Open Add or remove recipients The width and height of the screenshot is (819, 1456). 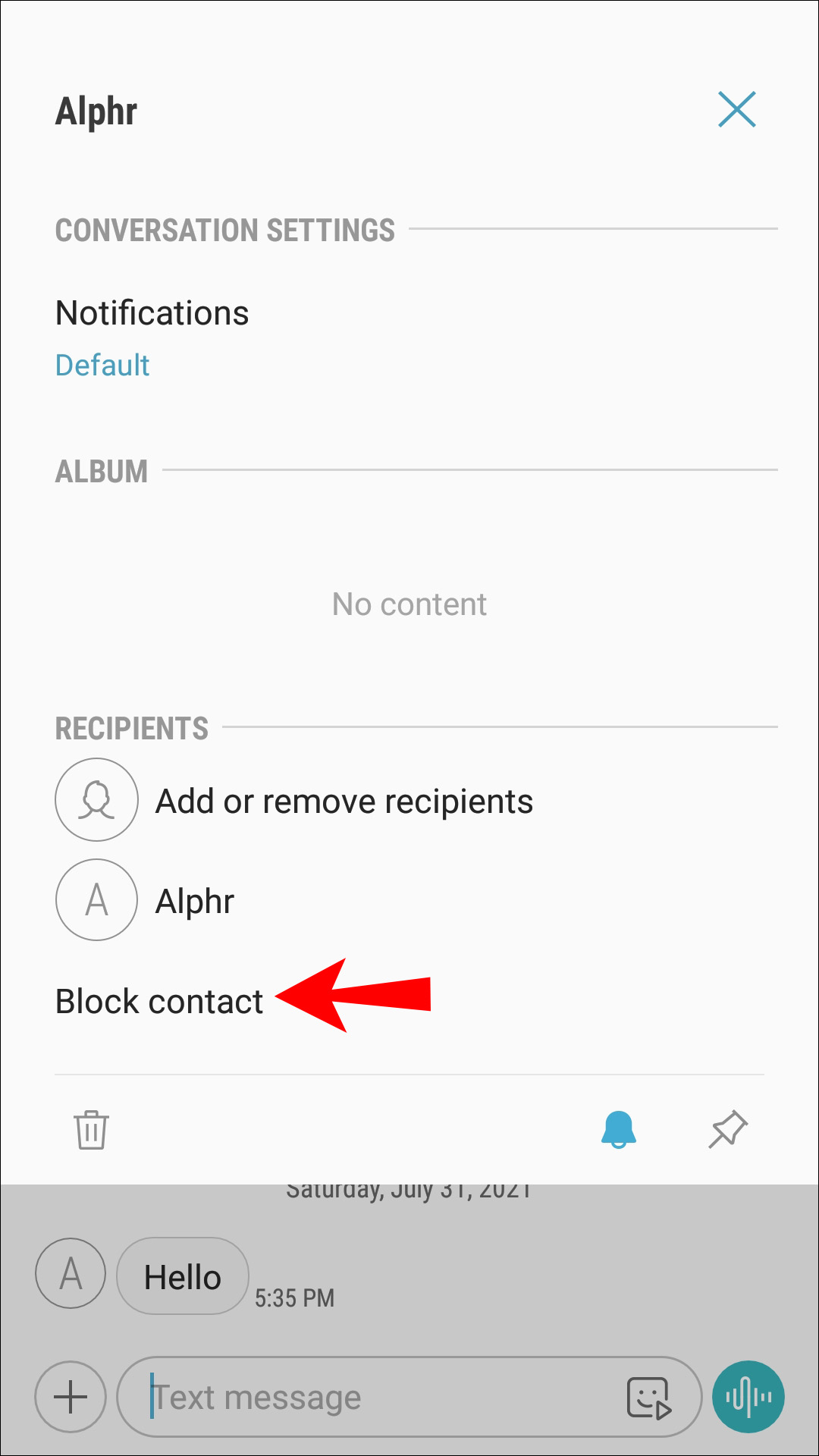[344, 801]
